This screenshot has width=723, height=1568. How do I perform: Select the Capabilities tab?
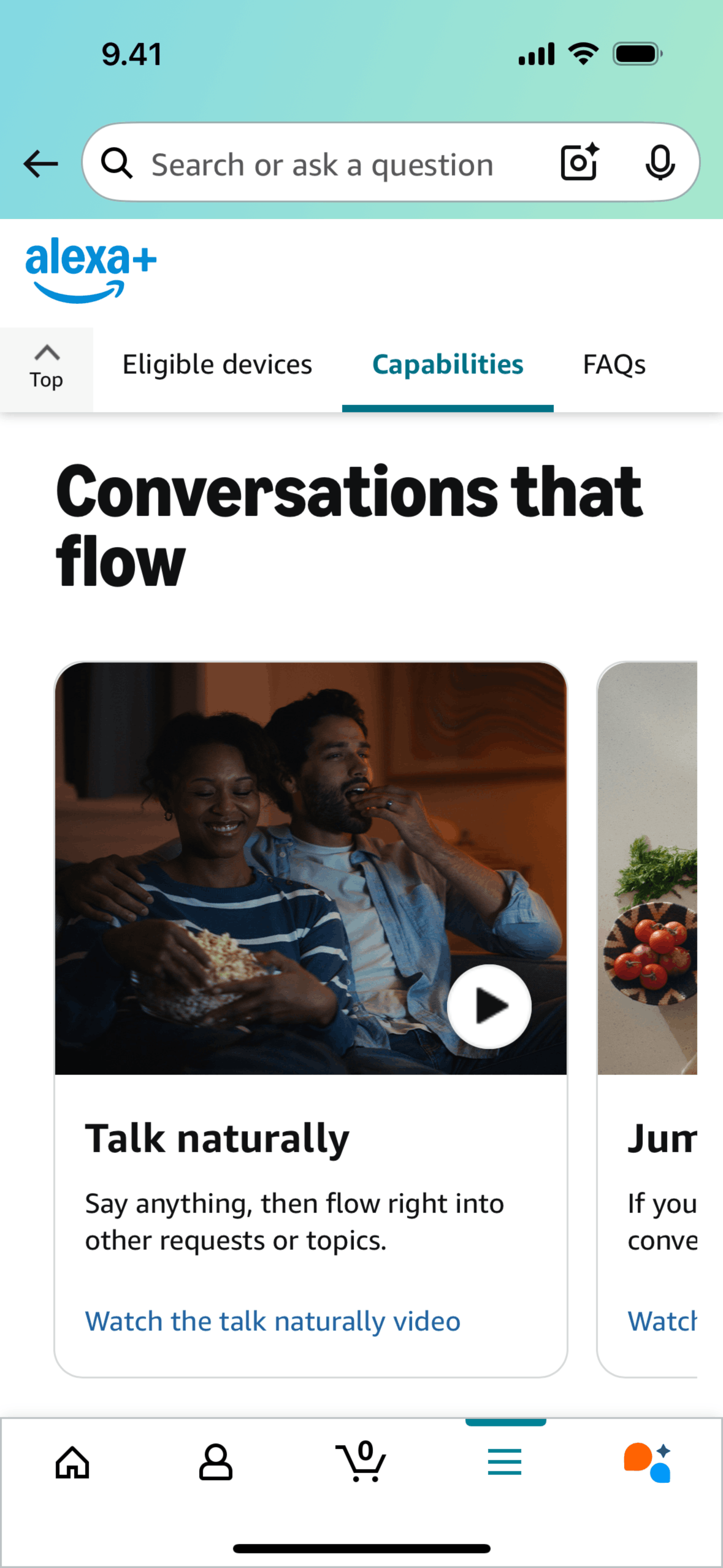[x=448, y=365]
